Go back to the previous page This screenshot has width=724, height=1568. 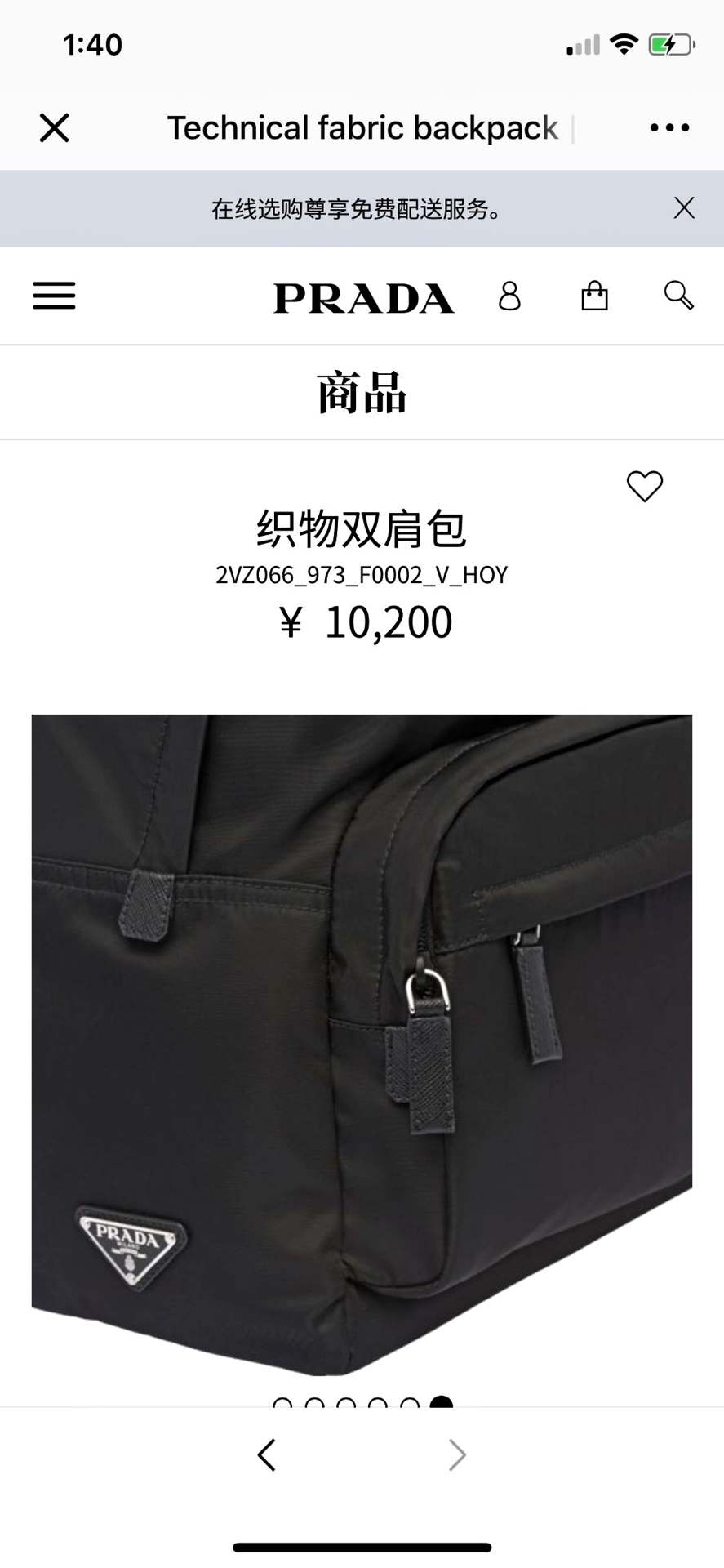(x=267, y=1454)
